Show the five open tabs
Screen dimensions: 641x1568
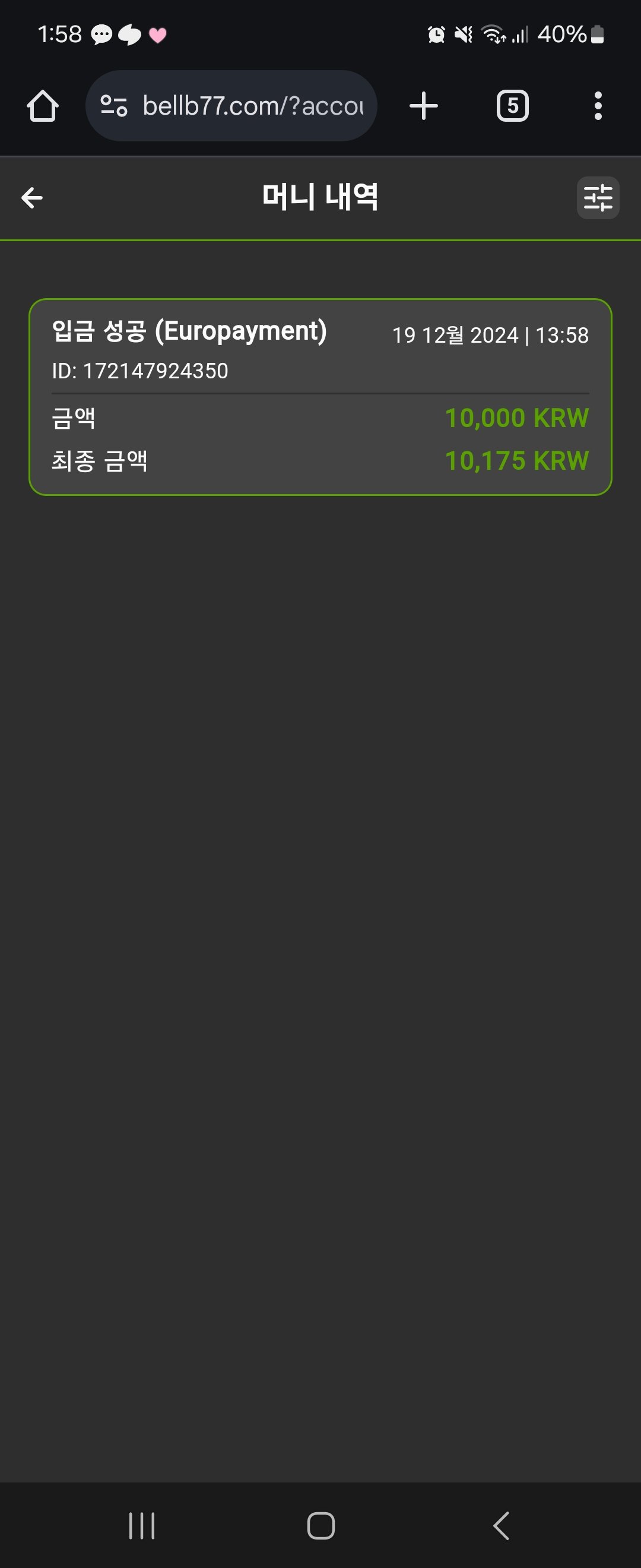512,106
